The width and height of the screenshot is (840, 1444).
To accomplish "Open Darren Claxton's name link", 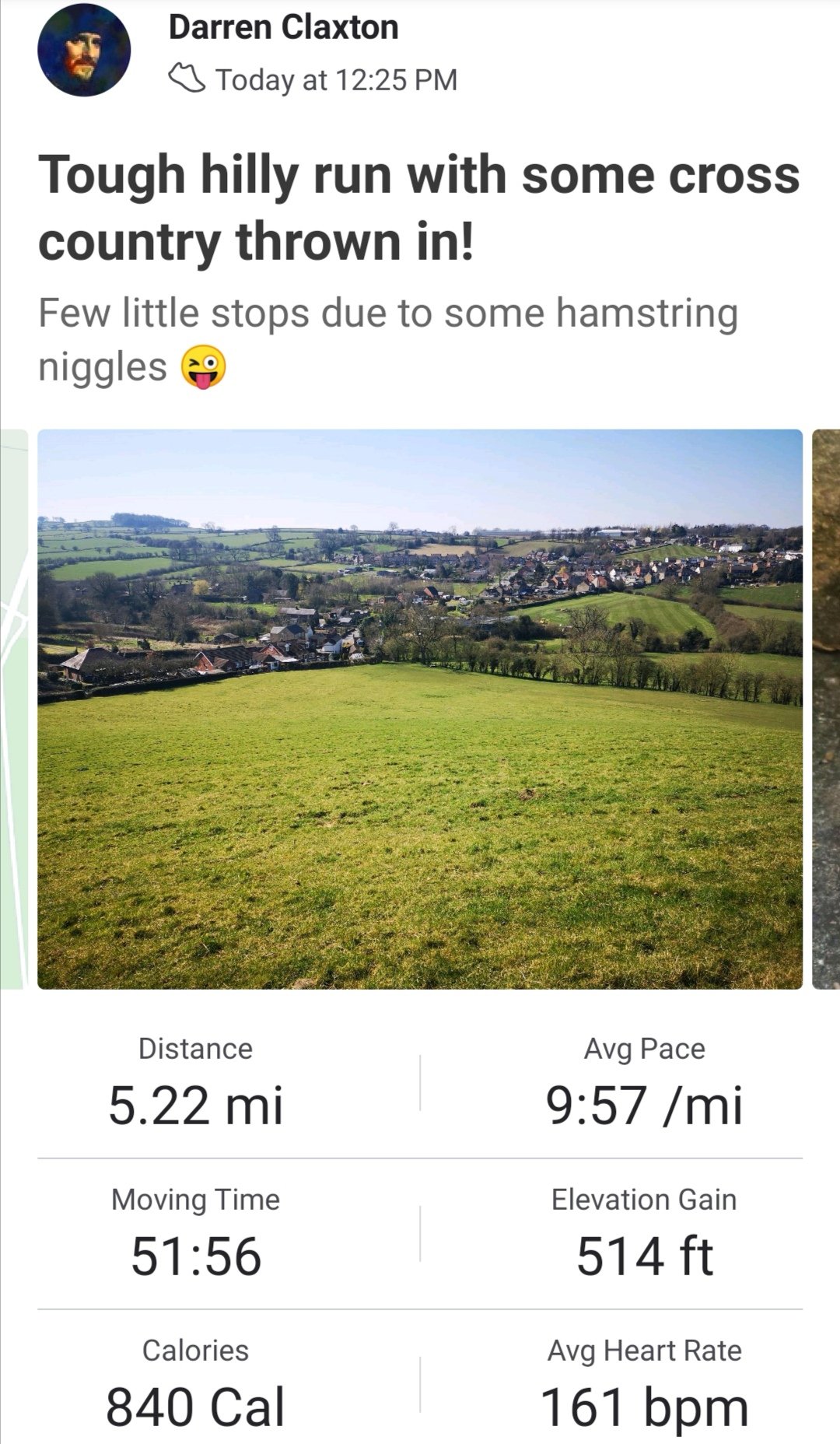I will [283, 28].
